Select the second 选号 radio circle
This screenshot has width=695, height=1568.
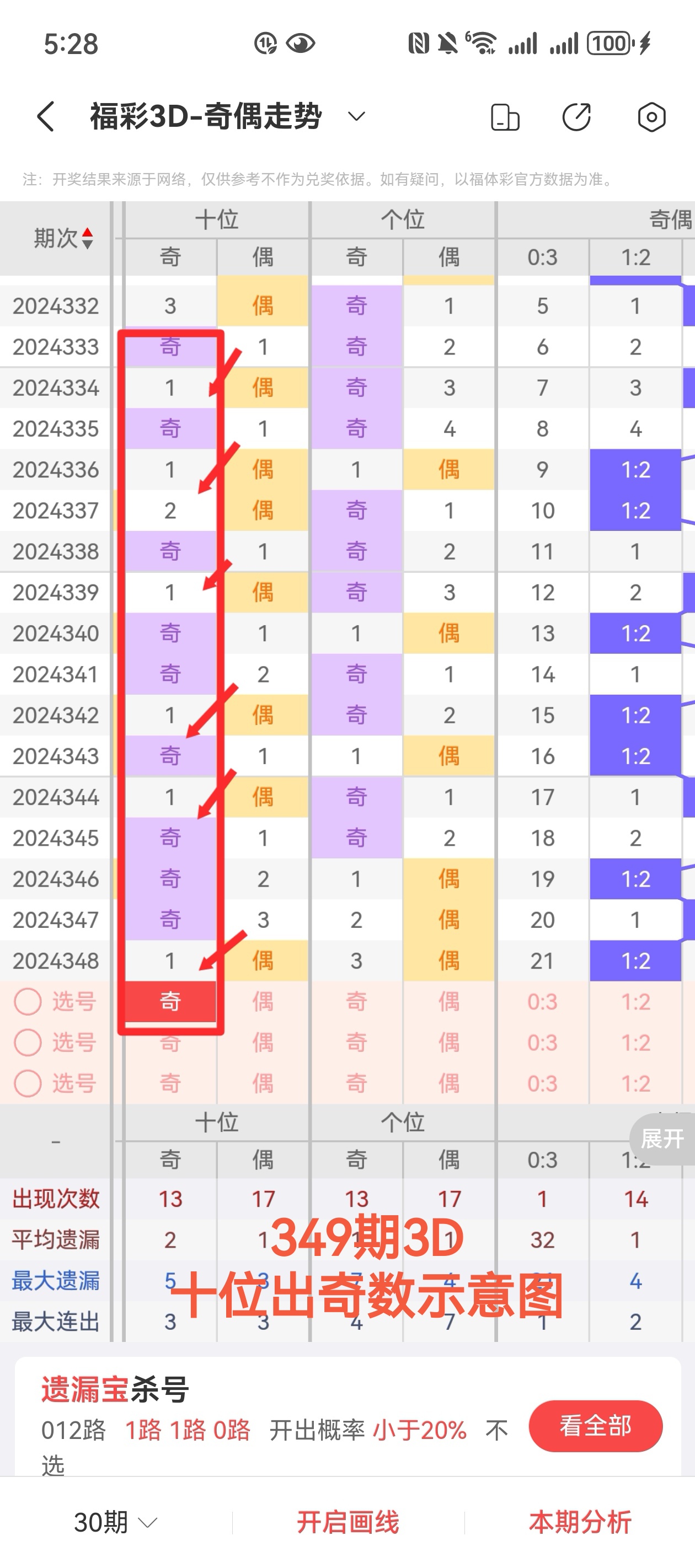pyautogui.click(x=29, y=1043)
